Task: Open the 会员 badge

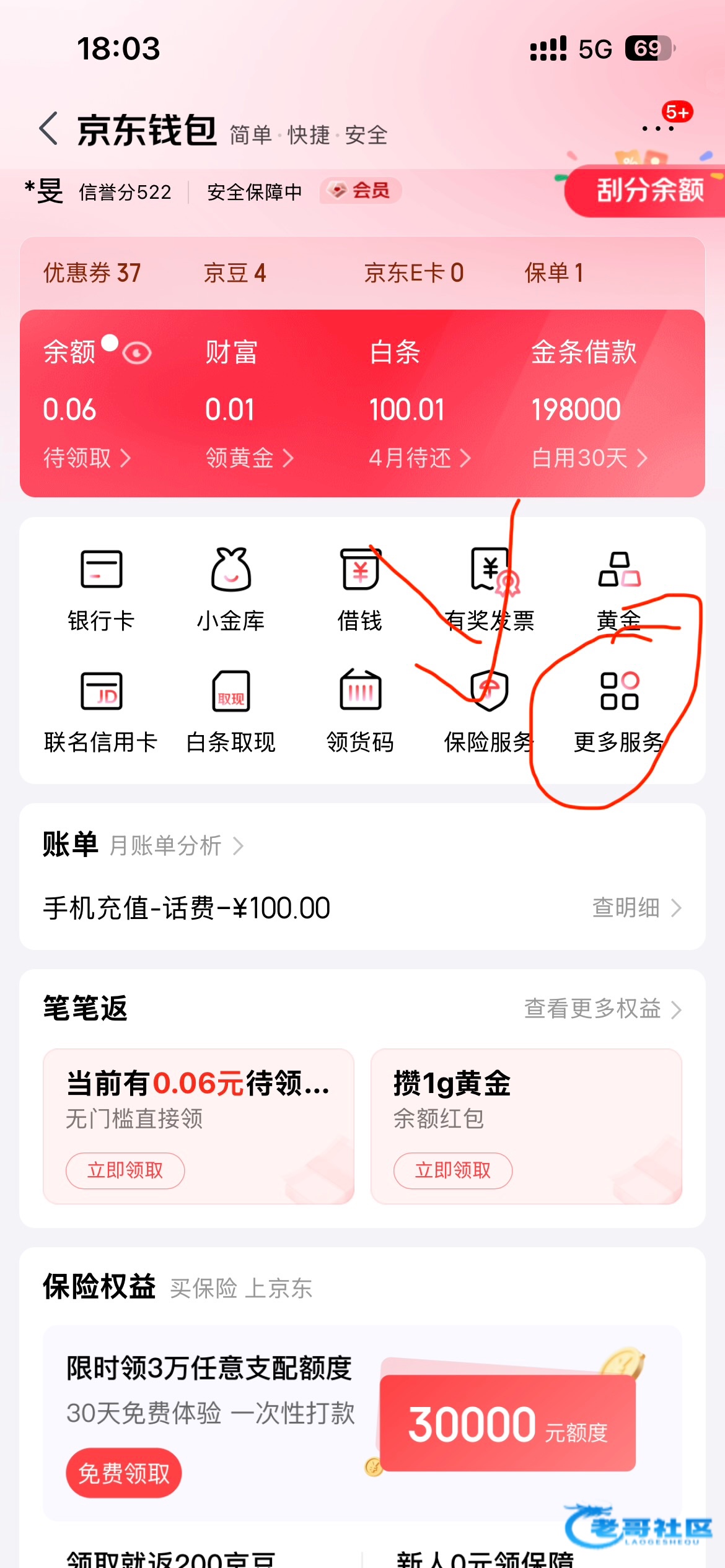Action: [x=361, y=190]
